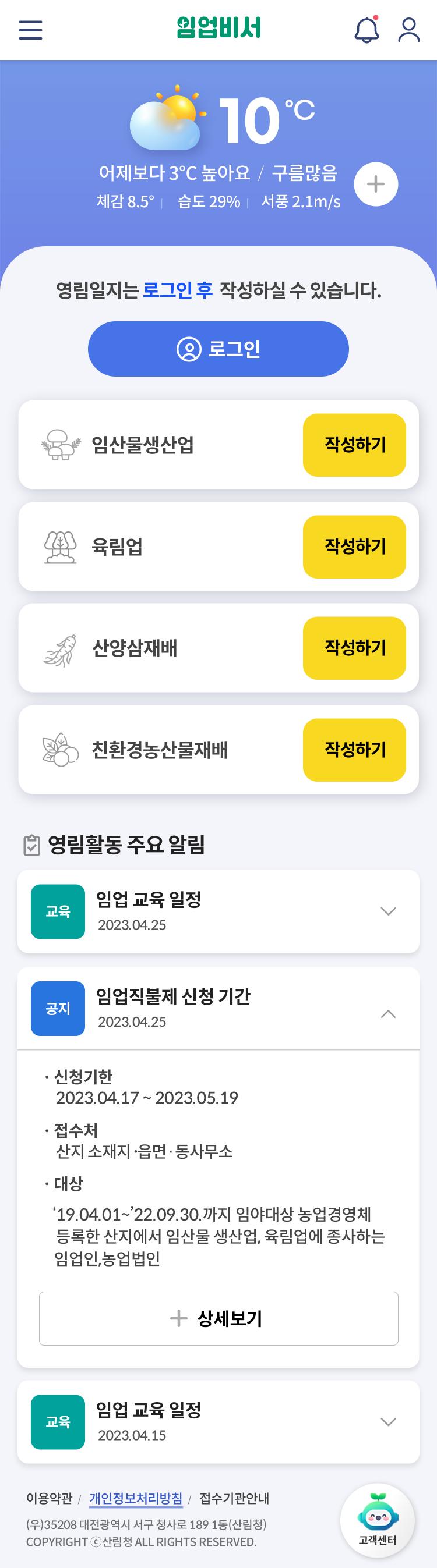Open the user profile icon
The image size is (437, 1568).
(x=408, y=30)
